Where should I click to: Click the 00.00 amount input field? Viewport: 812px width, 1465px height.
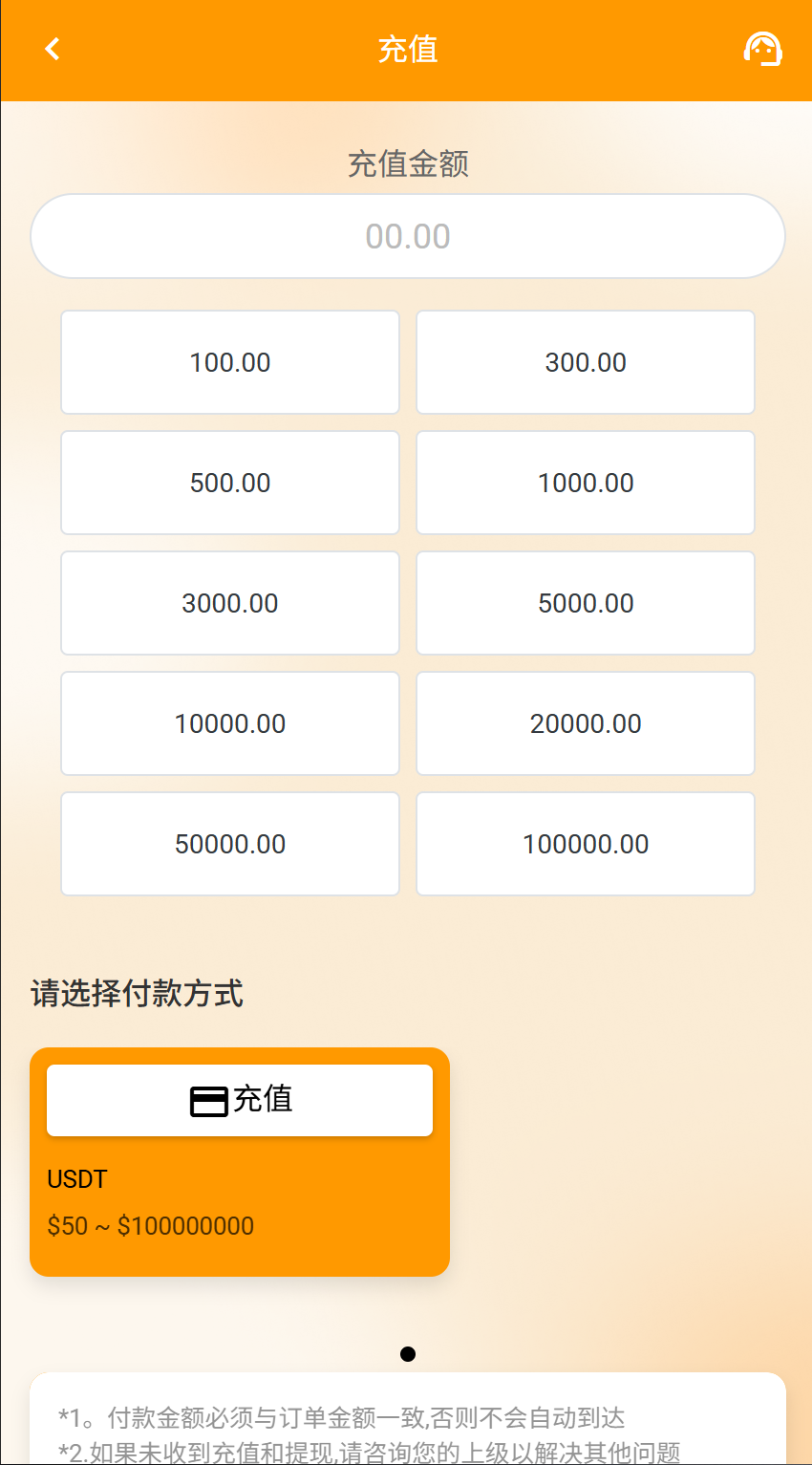click(408, 235)
